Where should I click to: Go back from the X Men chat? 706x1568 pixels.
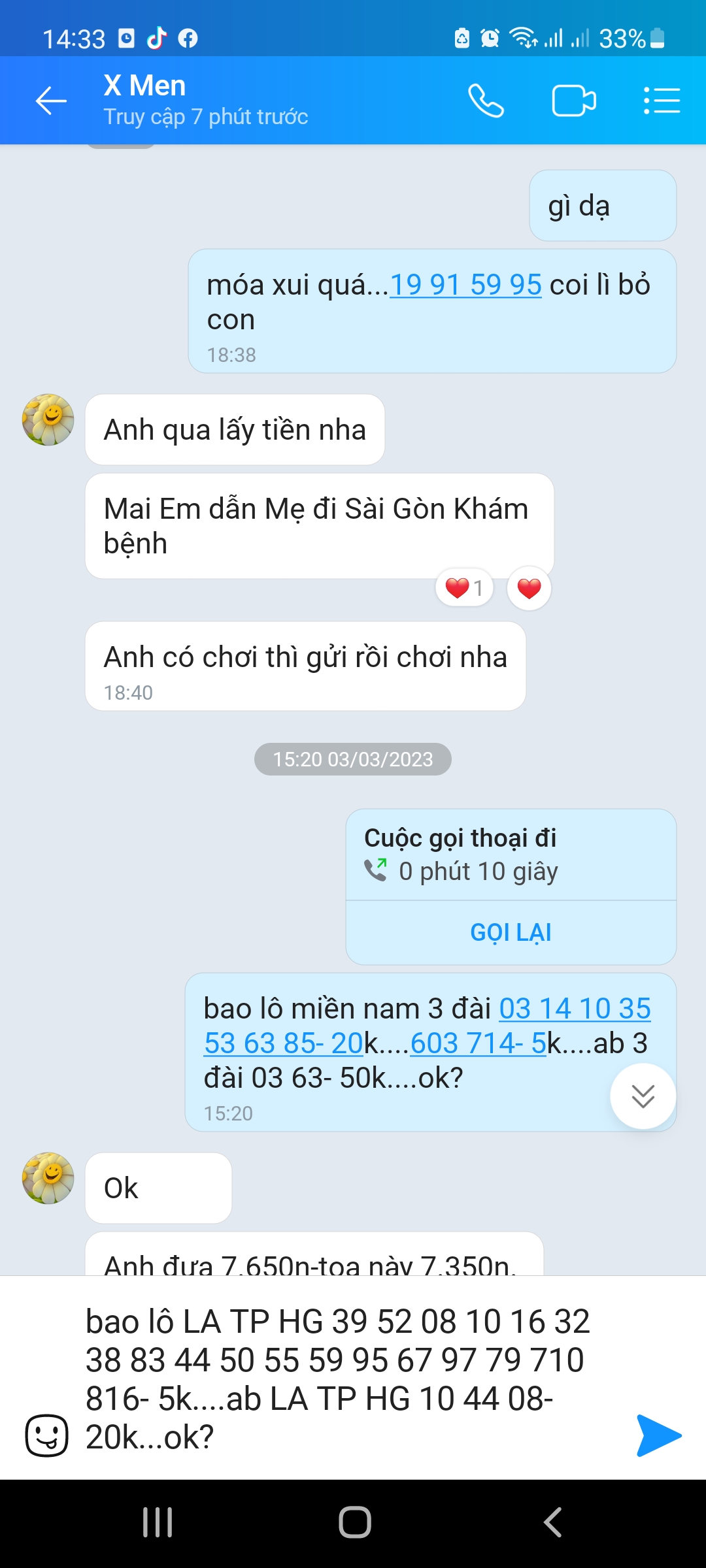pyautogui.click(x=51, y=101)
